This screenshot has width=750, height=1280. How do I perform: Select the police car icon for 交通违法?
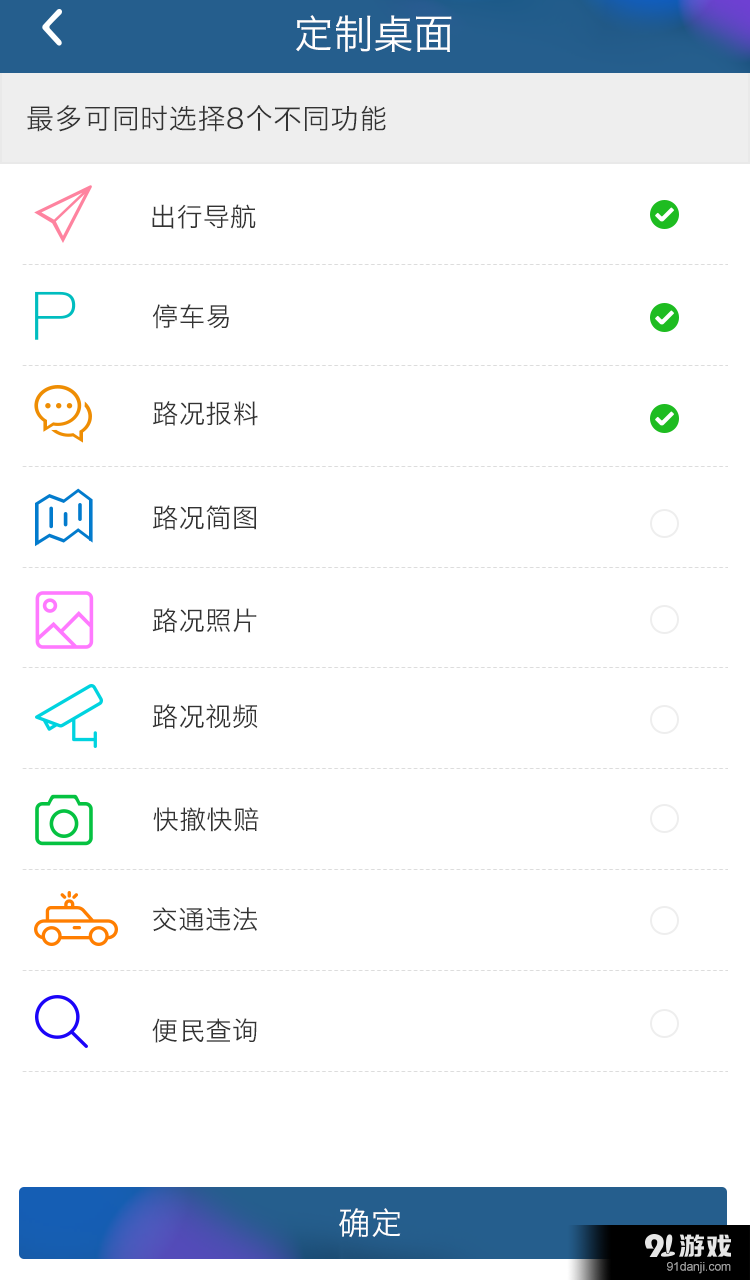point(75,920)
